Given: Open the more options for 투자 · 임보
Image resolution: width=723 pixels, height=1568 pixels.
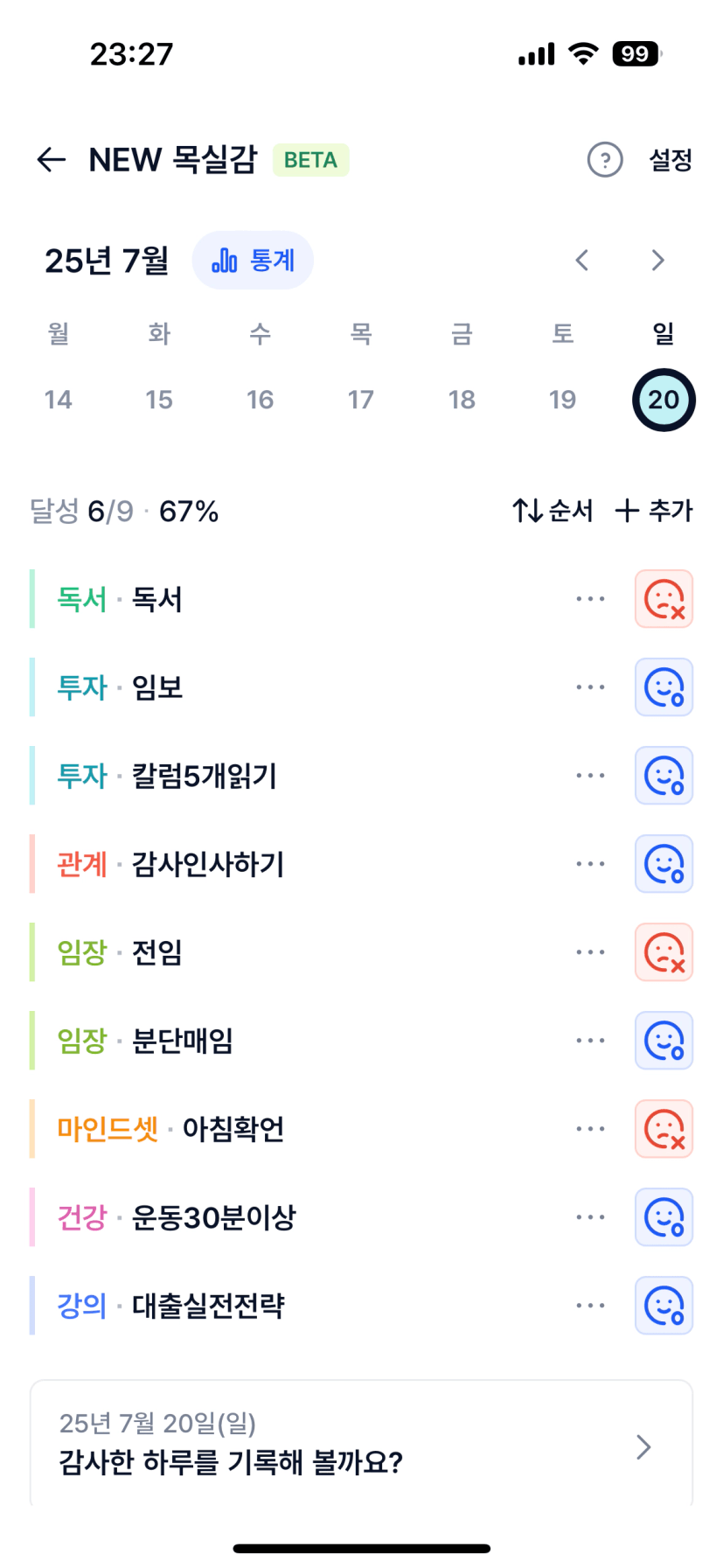Looking at the screenshot, I should (590, 687).
